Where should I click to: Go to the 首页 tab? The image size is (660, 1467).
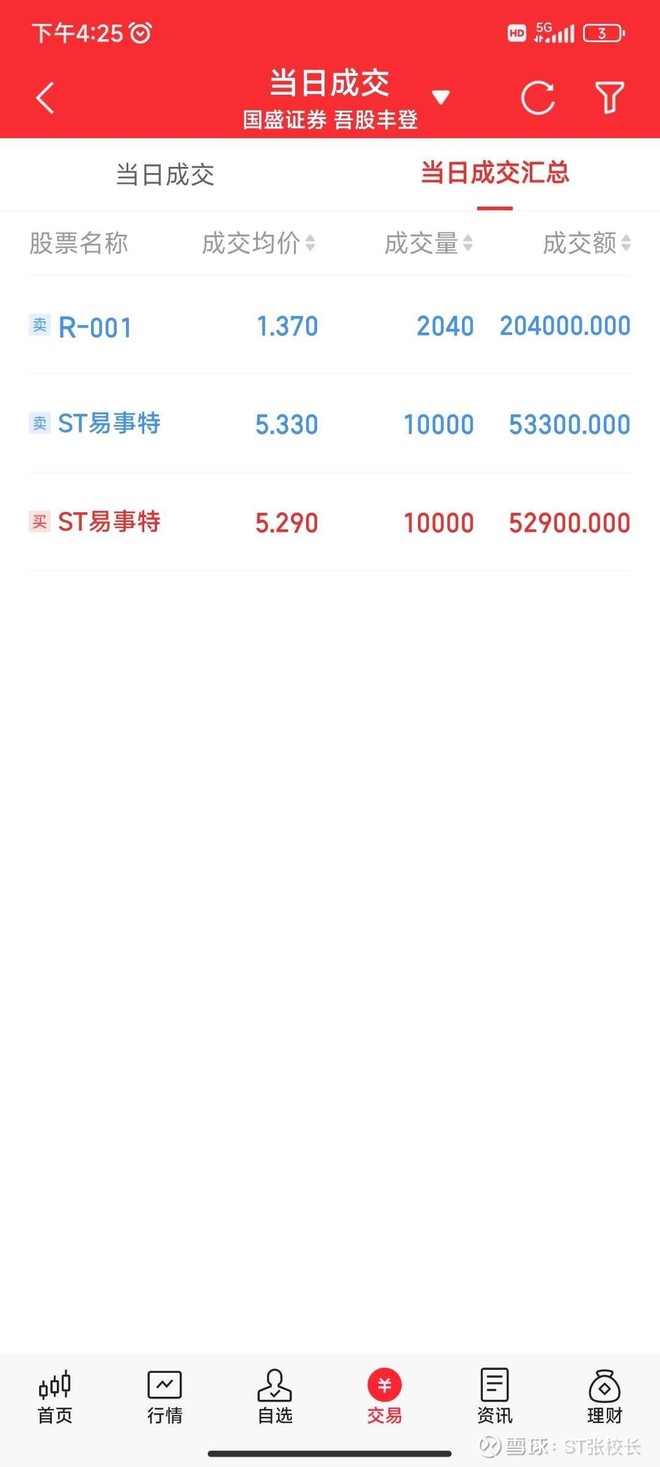tap(55, 1397)
